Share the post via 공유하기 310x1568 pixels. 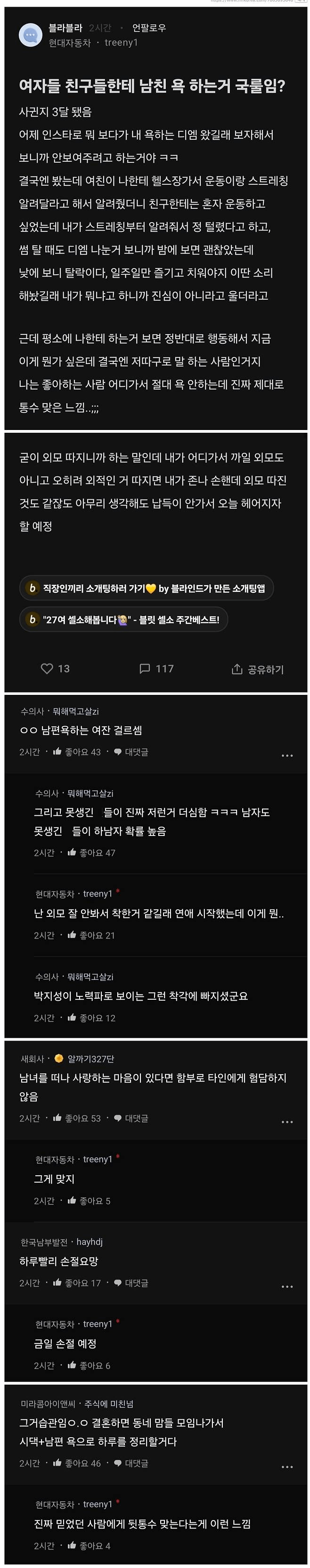click(x=258, y=669)
